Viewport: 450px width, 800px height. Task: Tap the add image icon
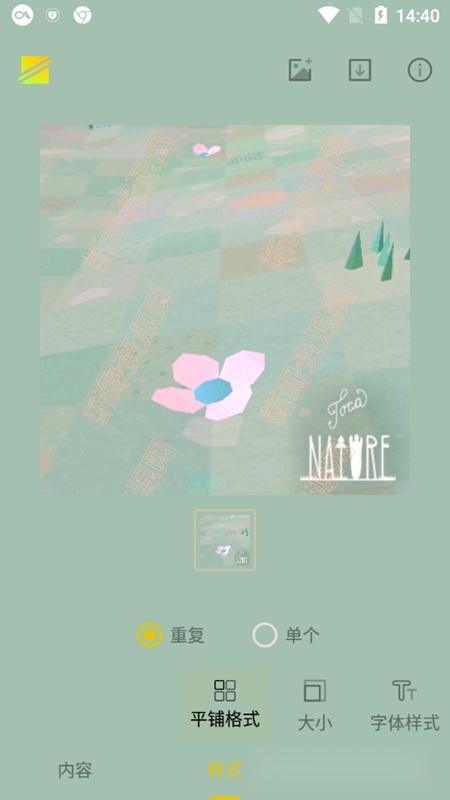click(x=300, y=70)
